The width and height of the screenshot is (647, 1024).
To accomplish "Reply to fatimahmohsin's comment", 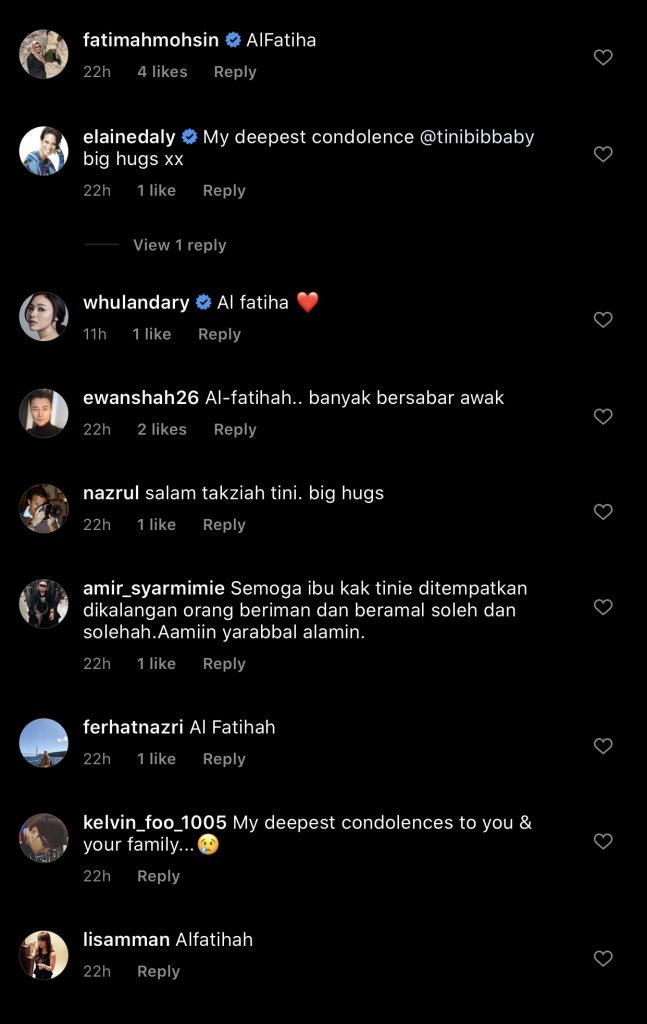I will click(235, 72).
